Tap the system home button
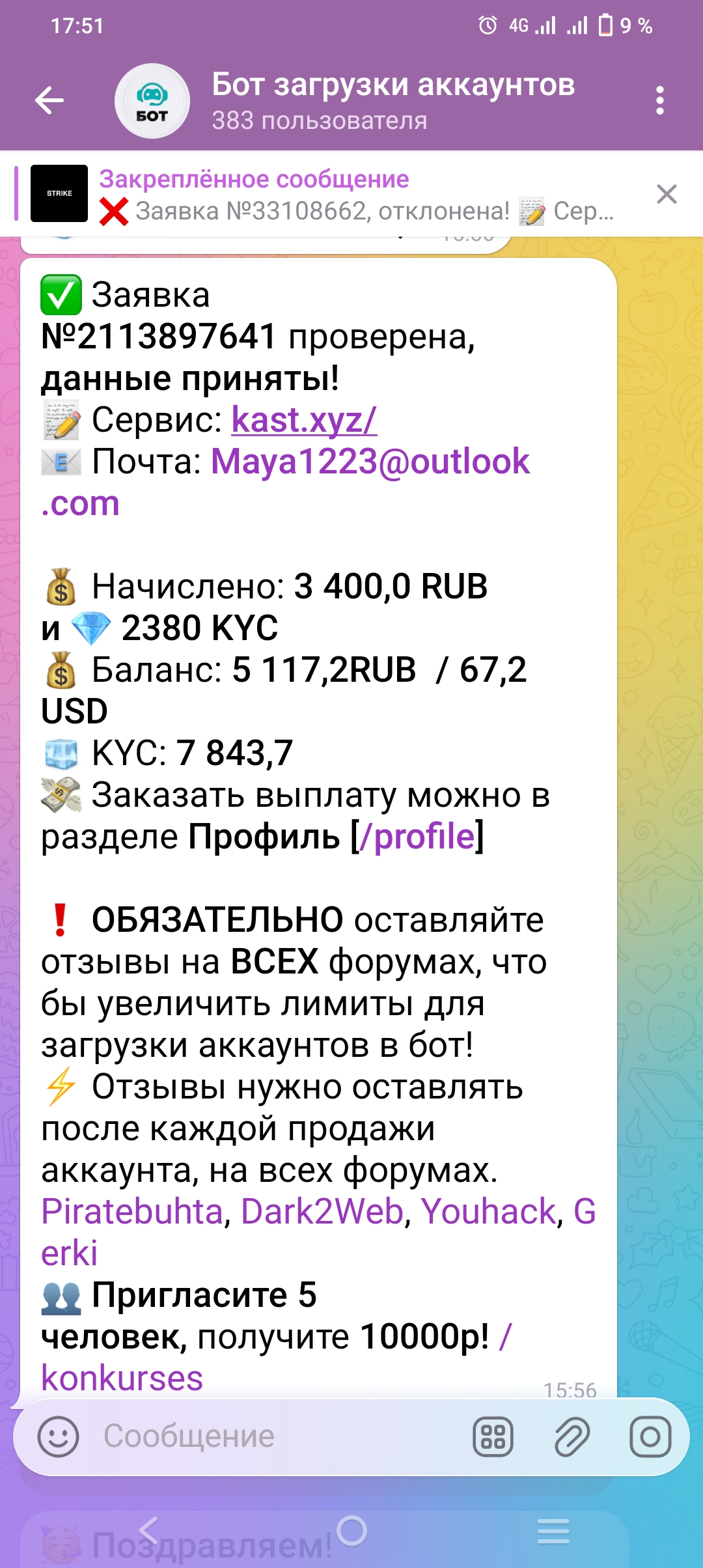Screen dimensions: 703x1568 [x=351, y=1530]
